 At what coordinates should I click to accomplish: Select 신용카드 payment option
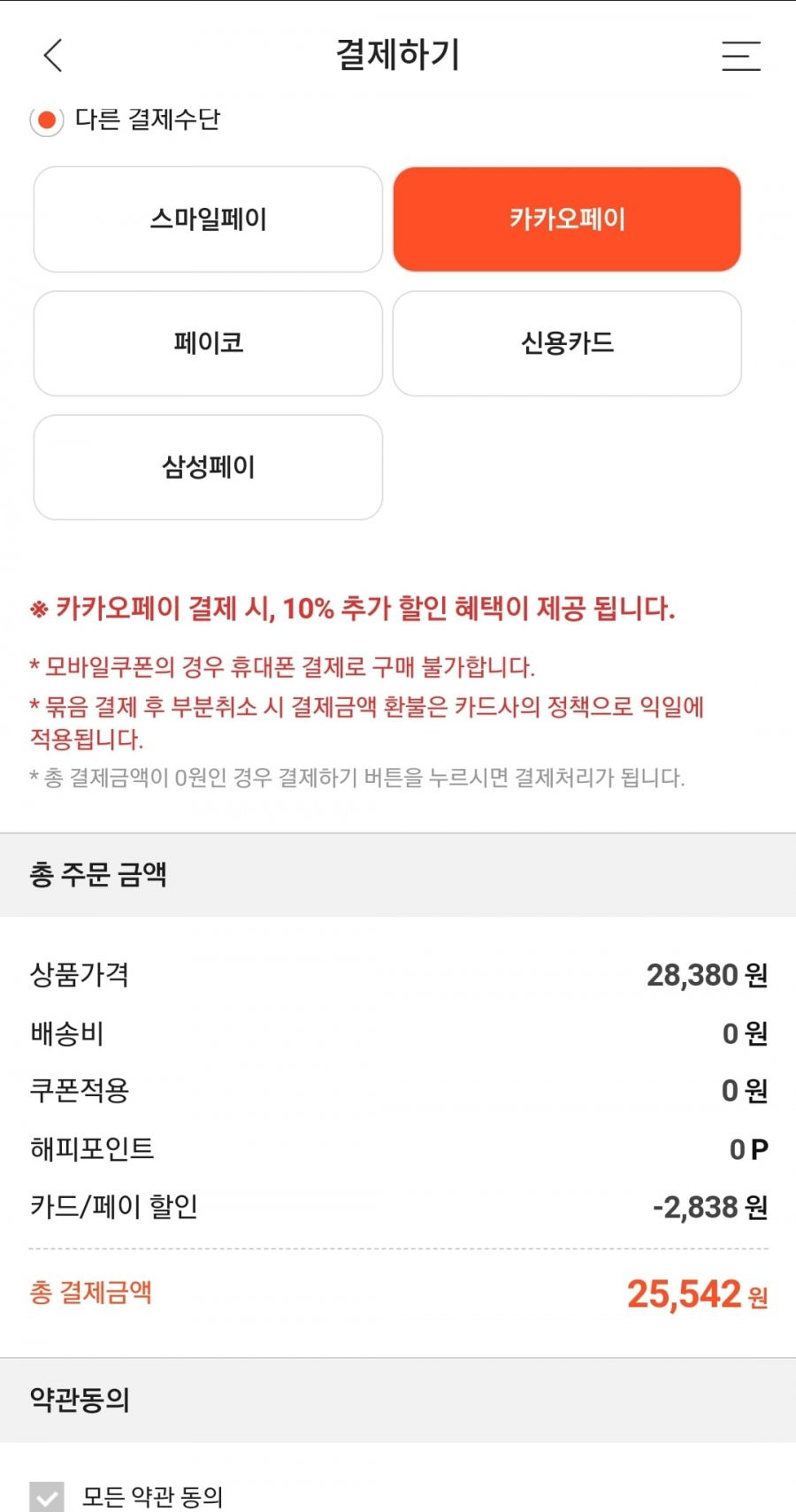click(567, 343)
